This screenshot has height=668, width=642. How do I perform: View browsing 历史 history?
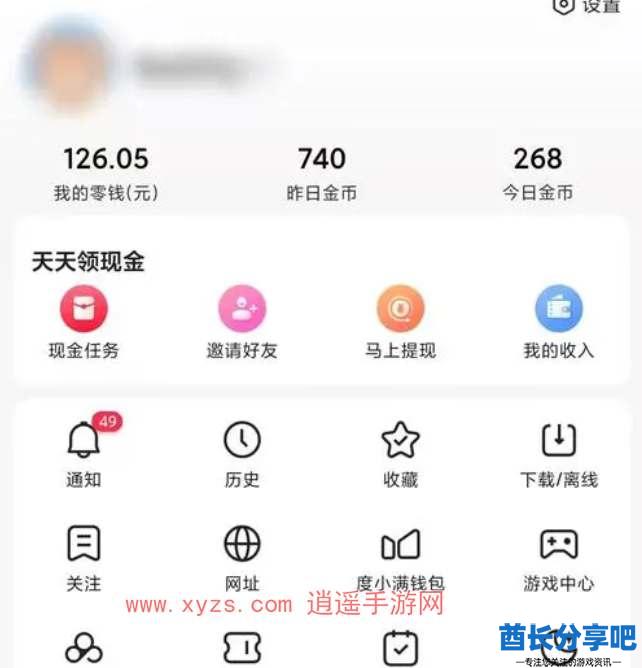(x=242, y=452)
